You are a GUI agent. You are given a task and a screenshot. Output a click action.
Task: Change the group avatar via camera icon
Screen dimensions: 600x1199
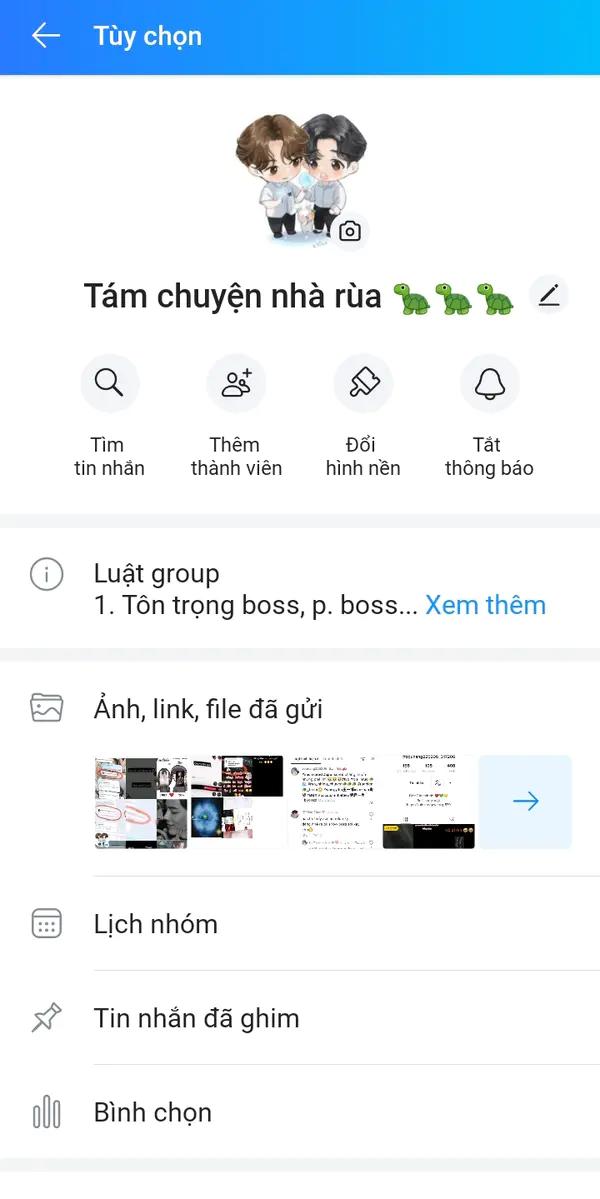(350, 231)
